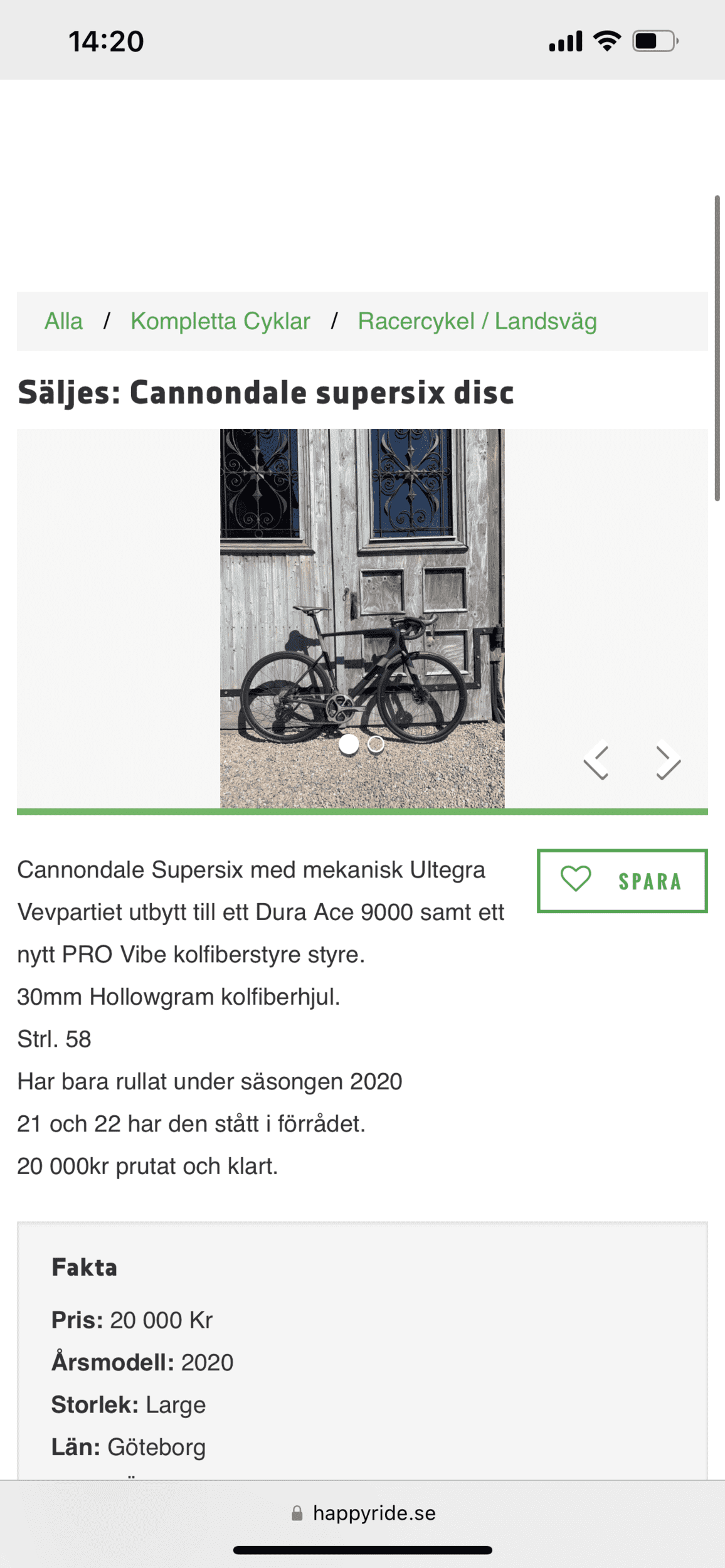Click the SPARA button
This screenshot has width=725, height=1568.
pos(649,881)
